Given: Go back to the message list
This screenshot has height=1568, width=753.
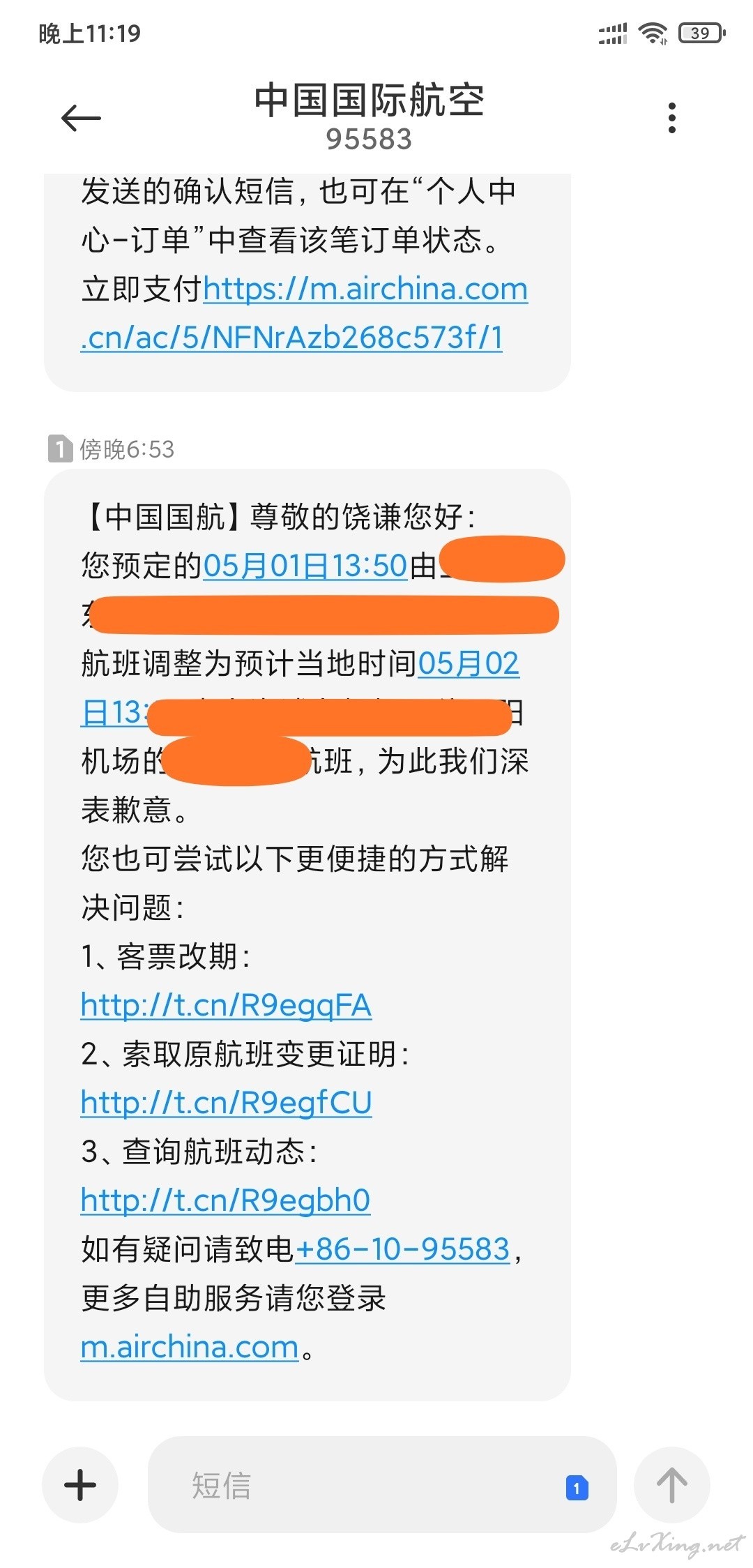Looking at the screenshot, I should (82, 118).
